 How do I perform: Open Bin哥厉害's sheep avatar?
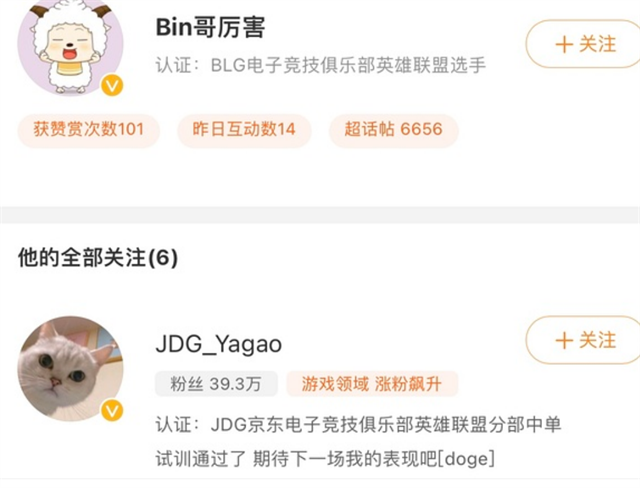pos(70,48)
